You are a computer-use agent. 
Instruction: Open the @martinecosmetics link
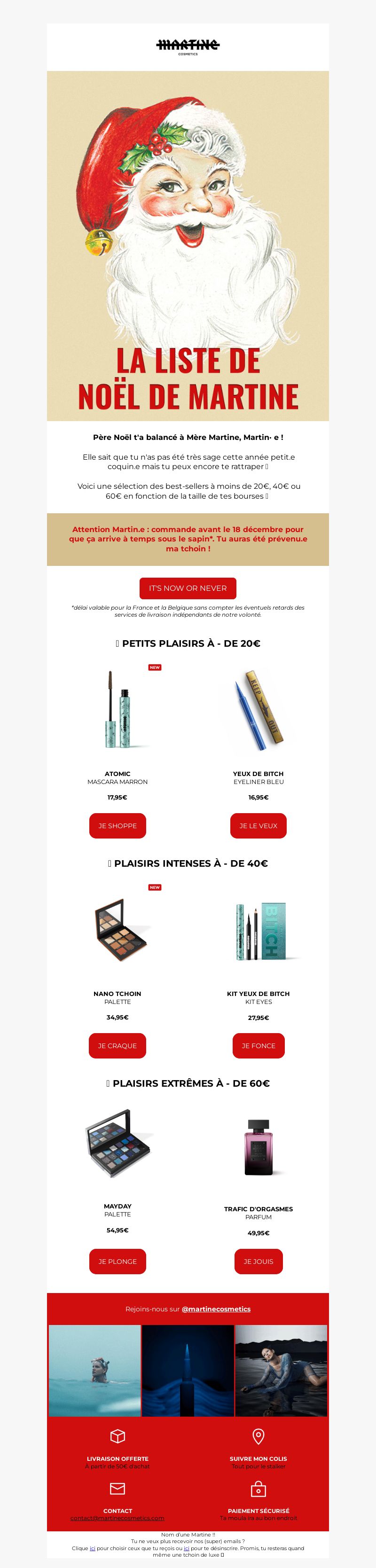216,1309
